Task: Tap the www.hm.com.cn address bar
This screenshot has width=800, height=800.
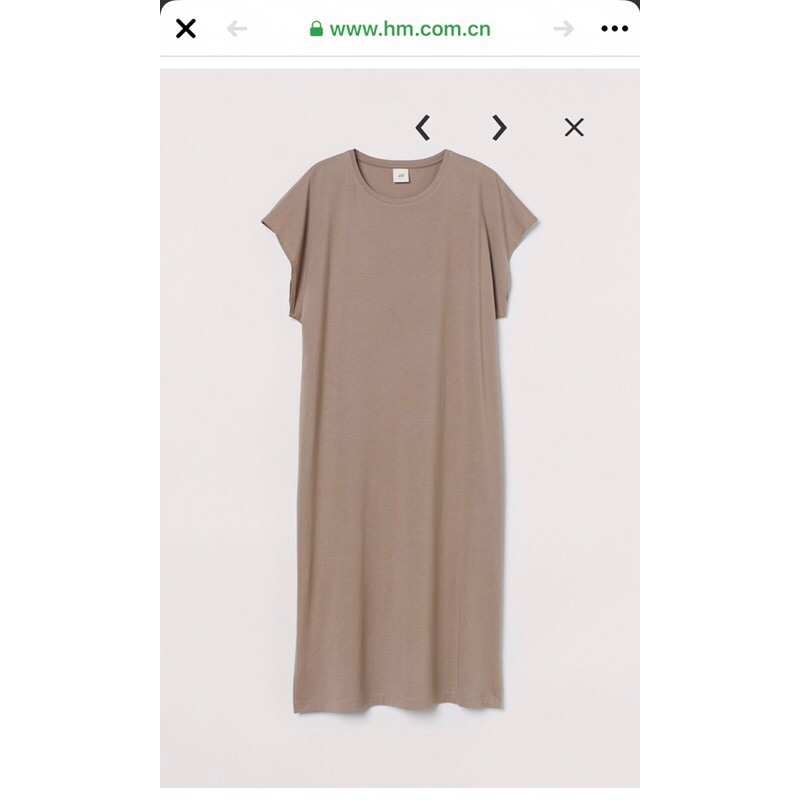Action: click(x=400, y=29)
